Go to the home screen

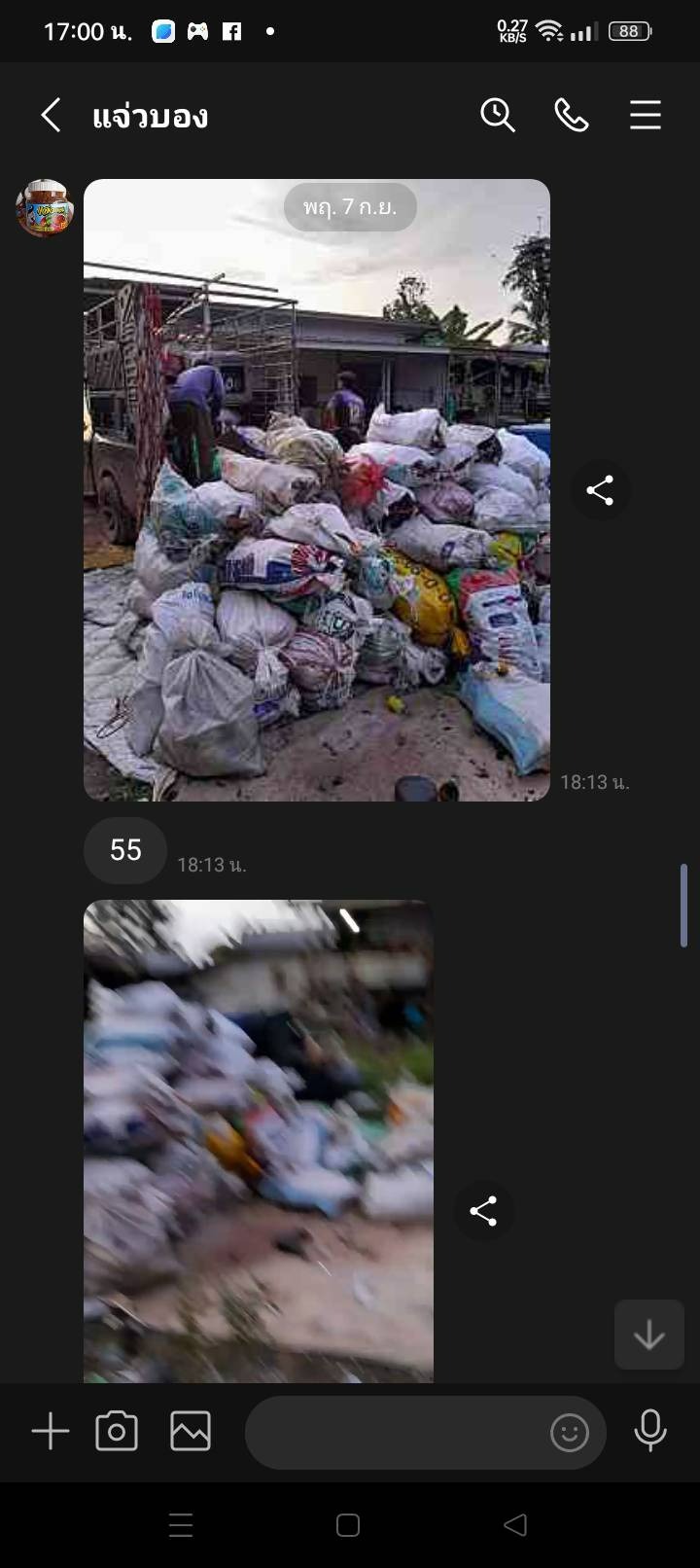click(348, 1524)
